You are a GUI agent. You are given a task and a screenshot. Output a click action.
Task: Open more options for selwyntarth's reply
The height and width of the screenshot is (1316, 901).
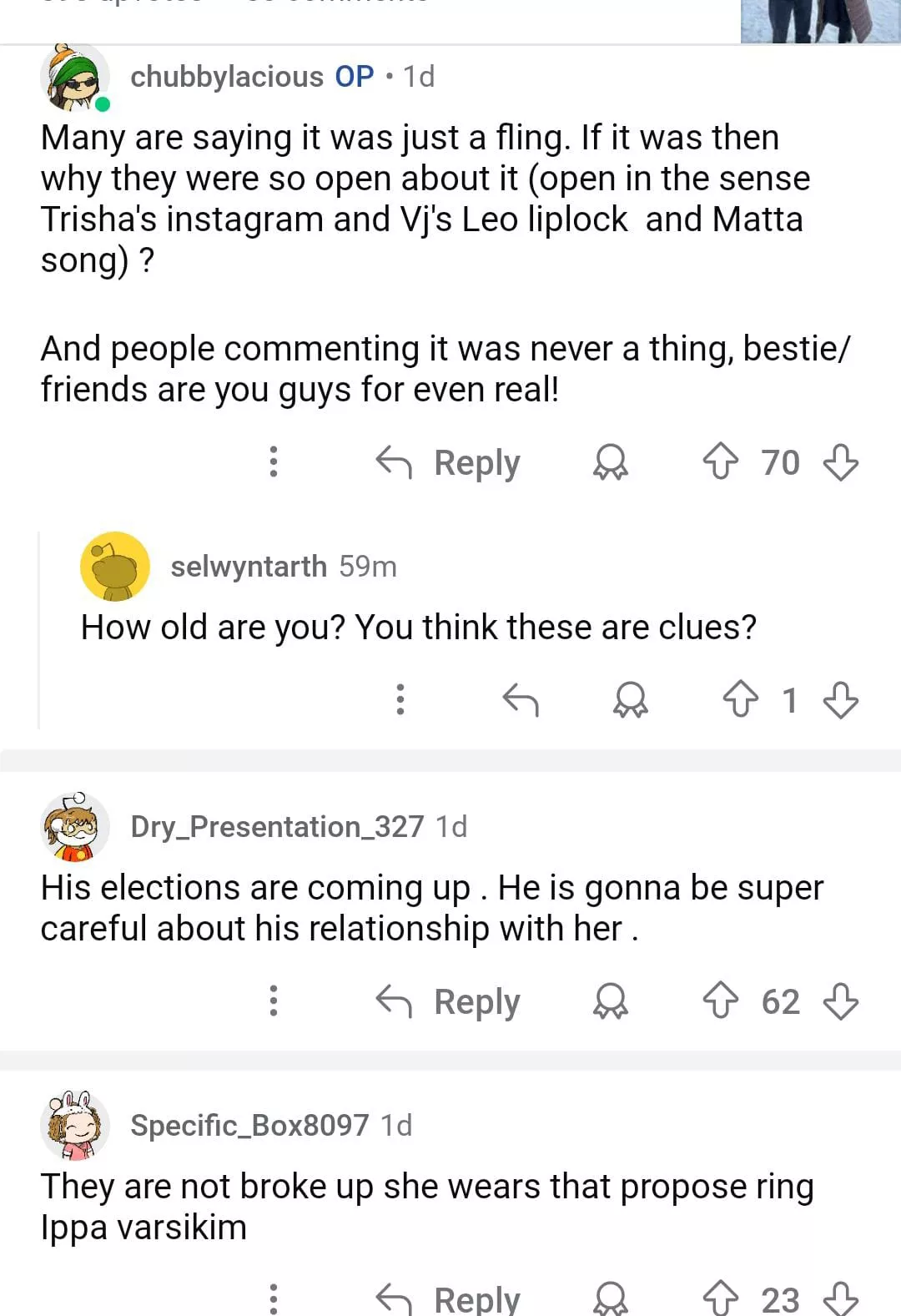point(400,699)
